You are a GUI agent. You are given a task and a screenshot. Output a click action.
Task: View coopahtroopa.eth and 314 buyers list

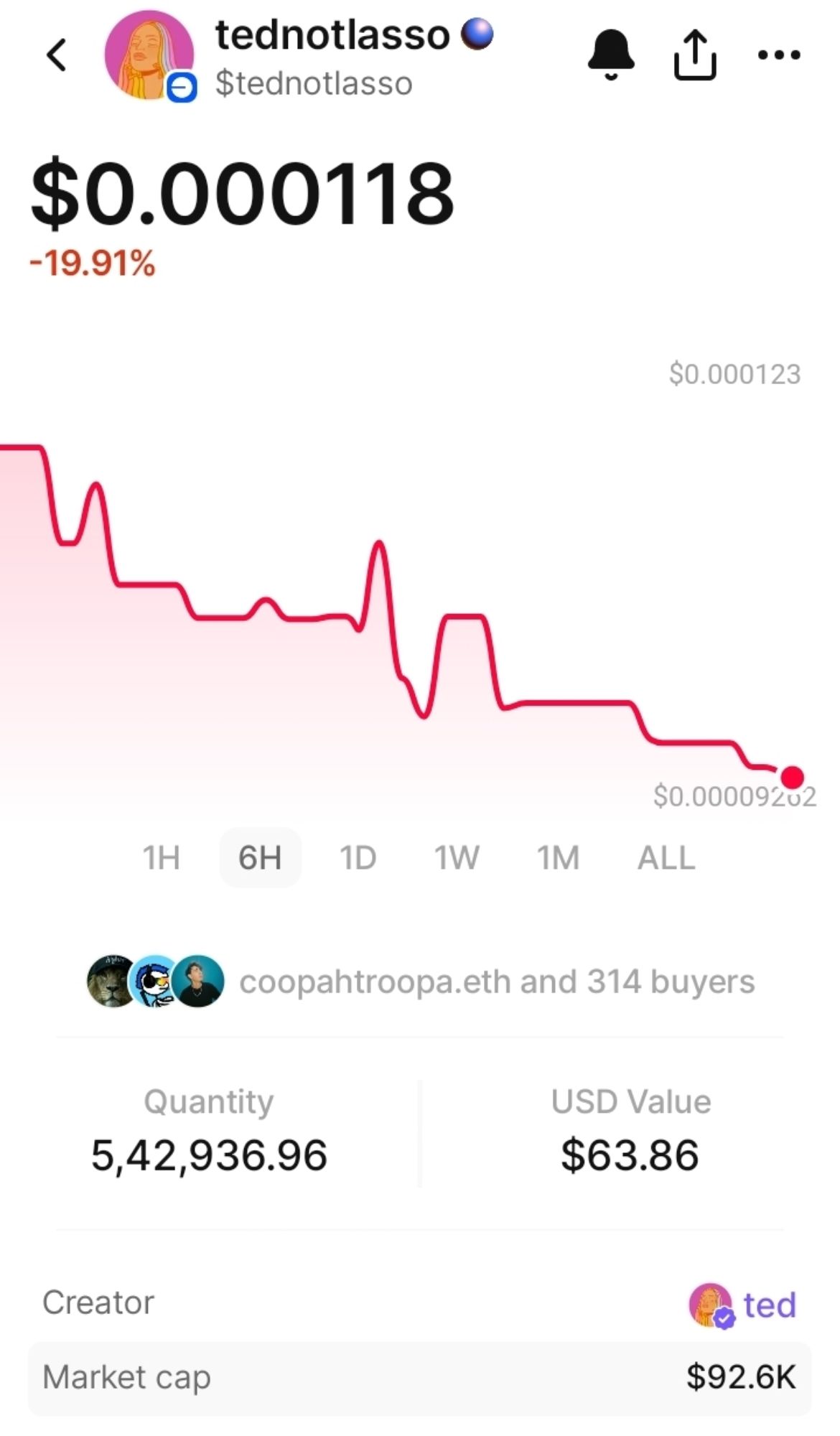pos(495,982)
